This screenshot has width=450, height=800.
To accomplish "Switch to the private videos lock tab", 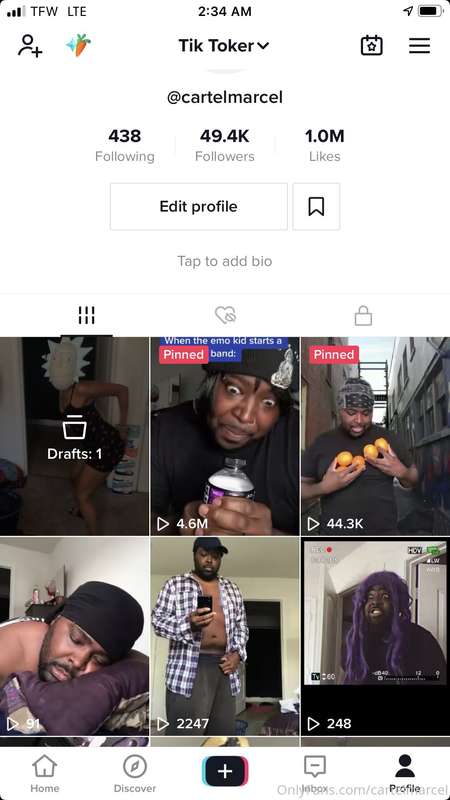I will click(363, 315).
